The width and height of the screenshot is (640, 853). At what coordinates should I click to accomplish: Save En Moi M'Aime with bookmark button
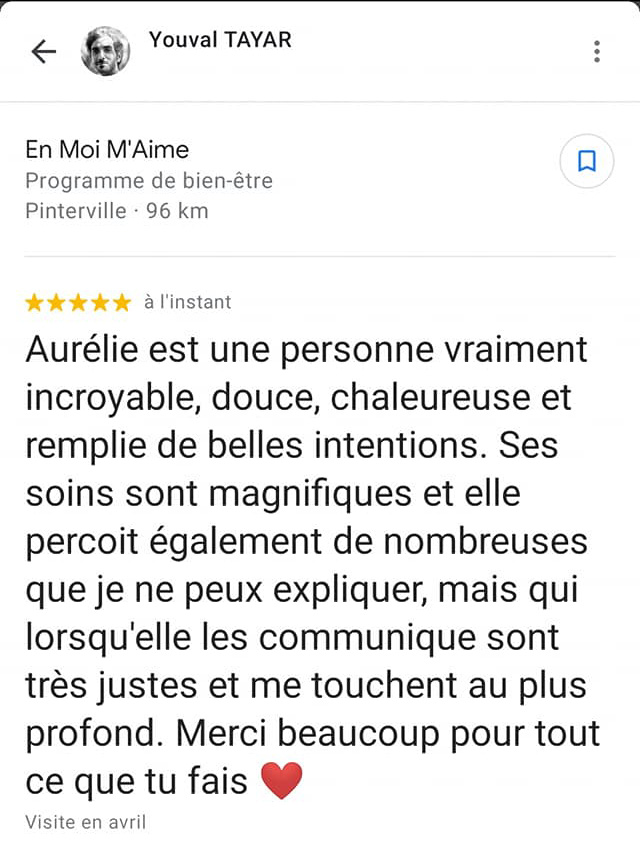pyautogui.click(x=587, y=161)
